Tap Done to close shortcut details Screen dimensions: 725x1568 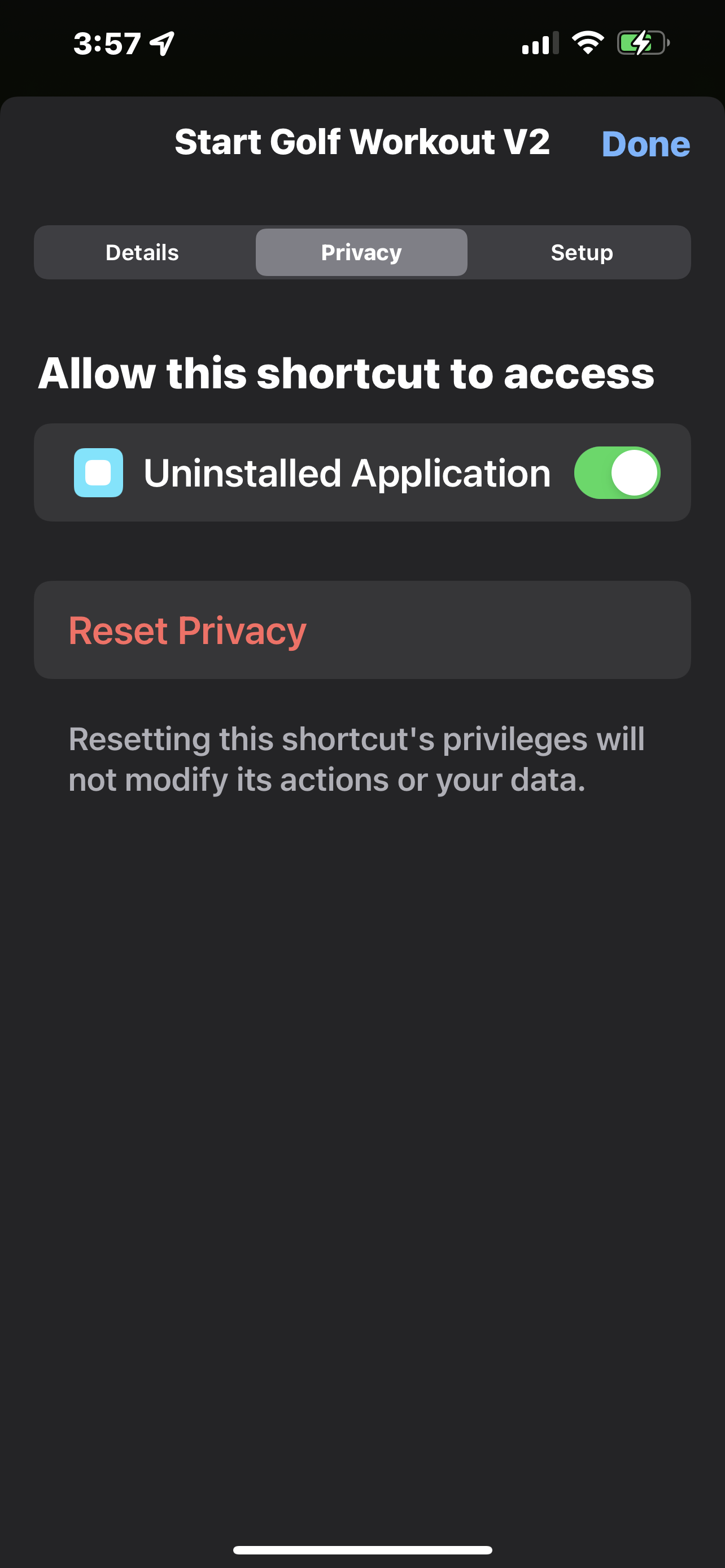pos(645,144)
